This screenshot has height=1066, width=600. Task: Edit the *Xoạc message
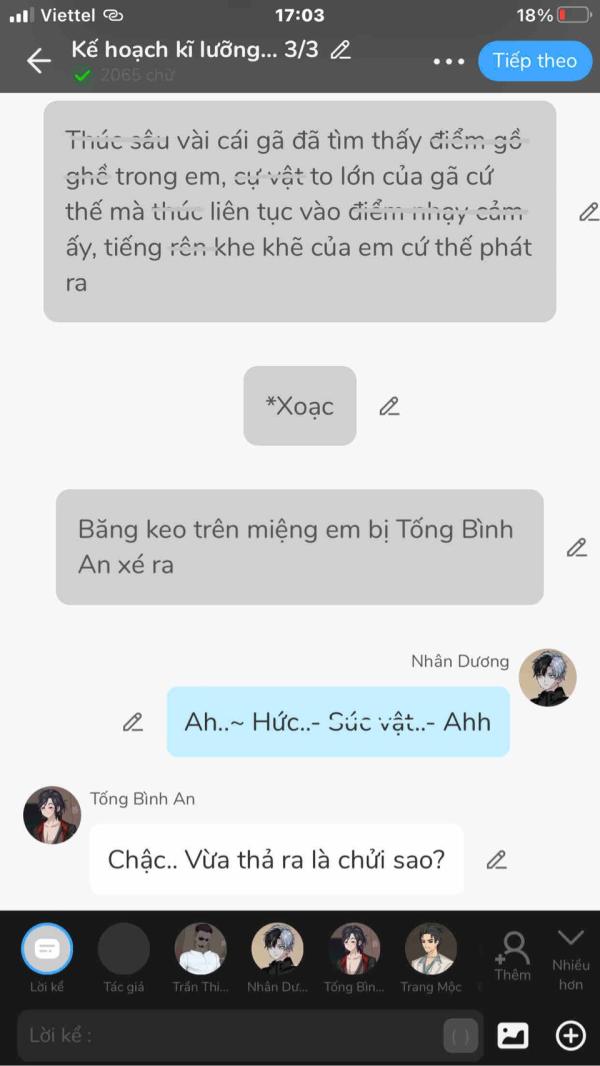[389, 407]
